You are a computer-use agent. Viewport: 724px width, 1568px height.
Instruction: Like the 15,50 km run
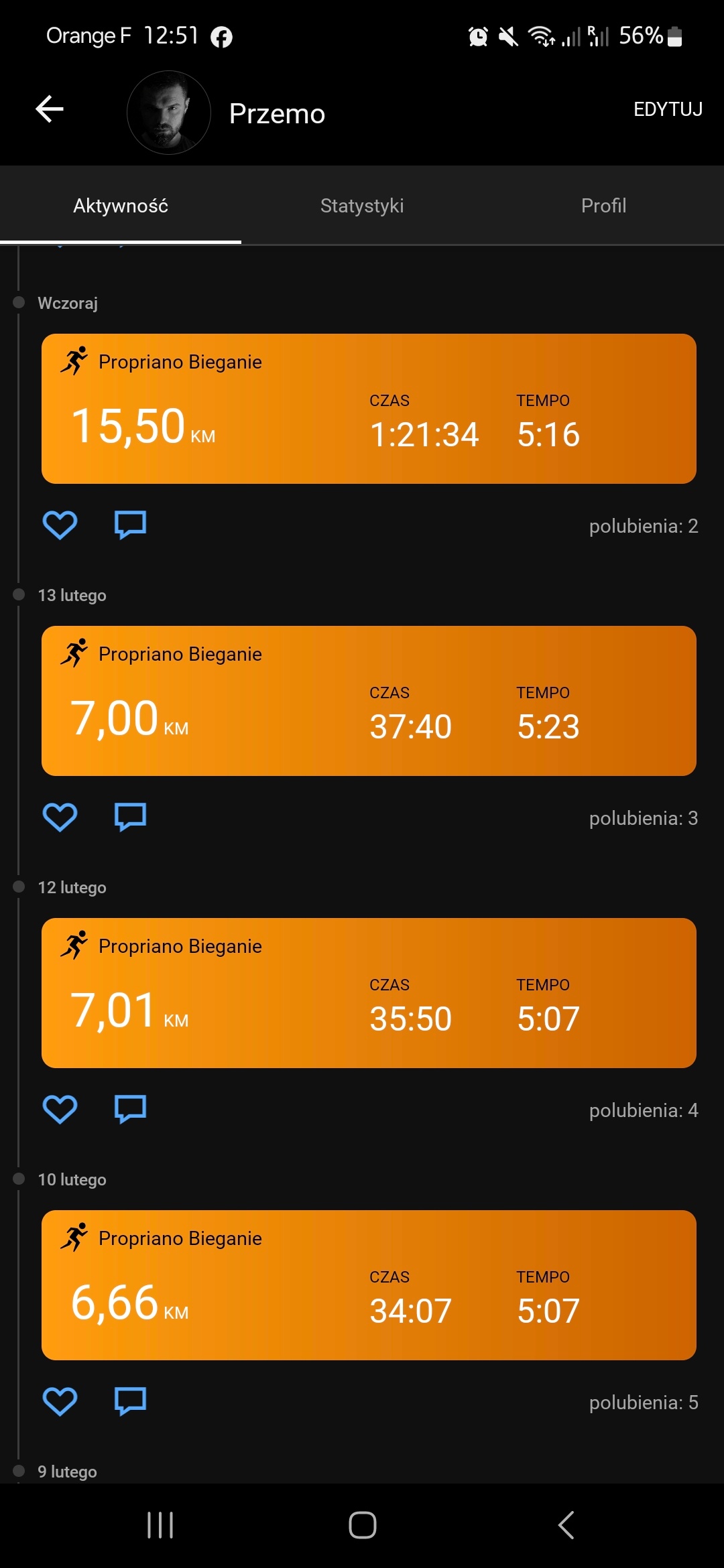point(60,525)
